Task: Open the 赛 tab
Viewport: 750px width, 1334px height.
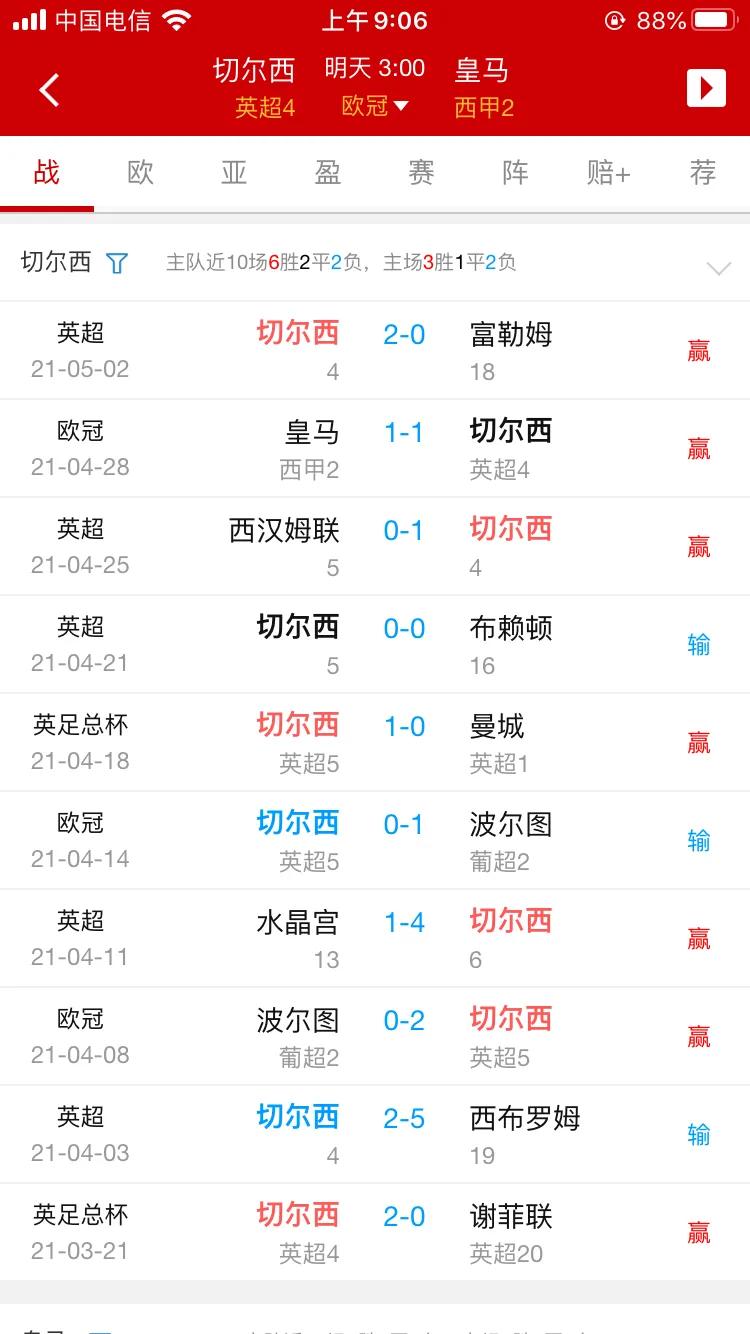Action: pos(421,173)
